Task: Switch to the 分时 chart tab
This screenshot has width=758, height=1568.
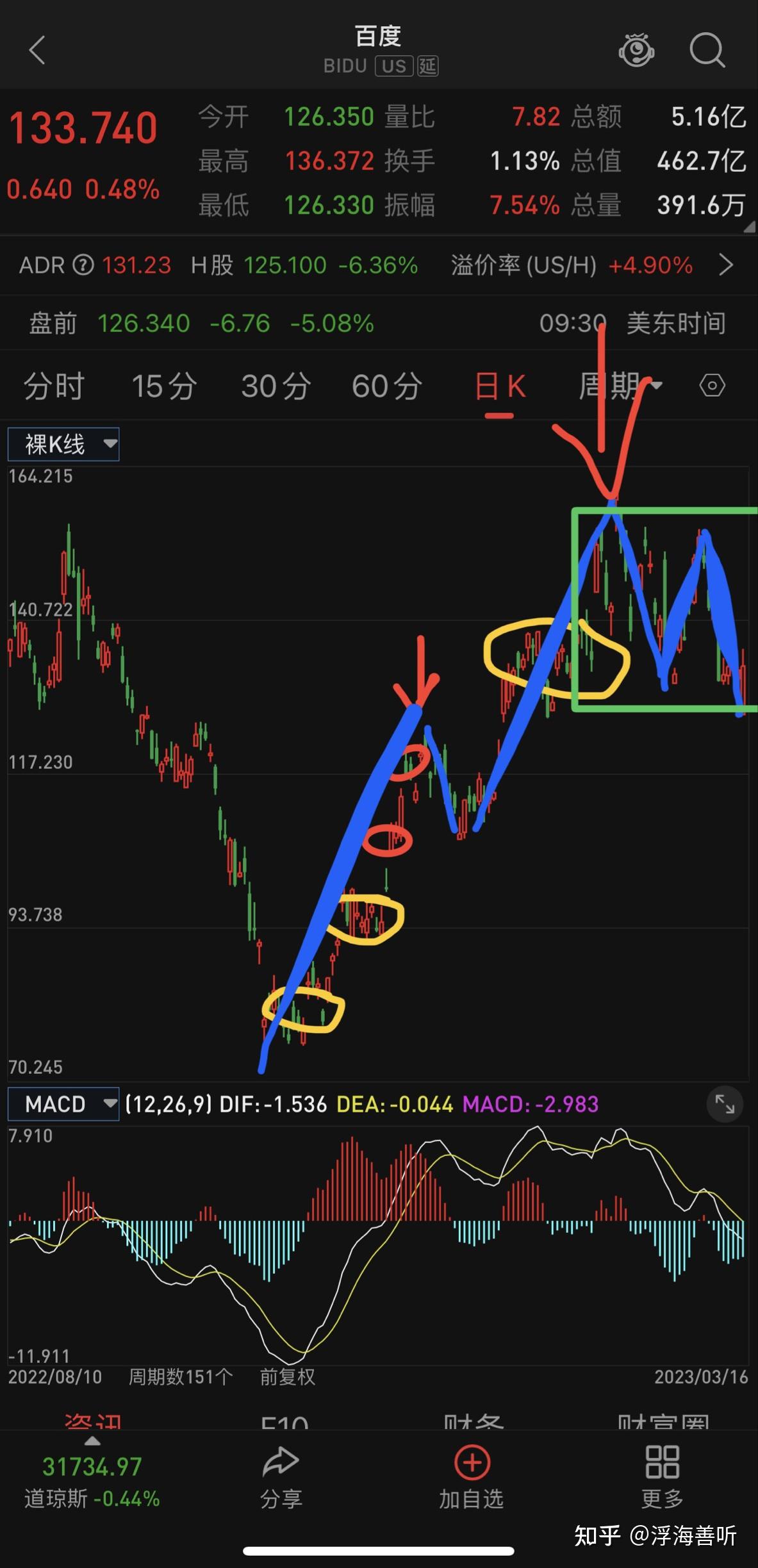Action: coord(54,386)
